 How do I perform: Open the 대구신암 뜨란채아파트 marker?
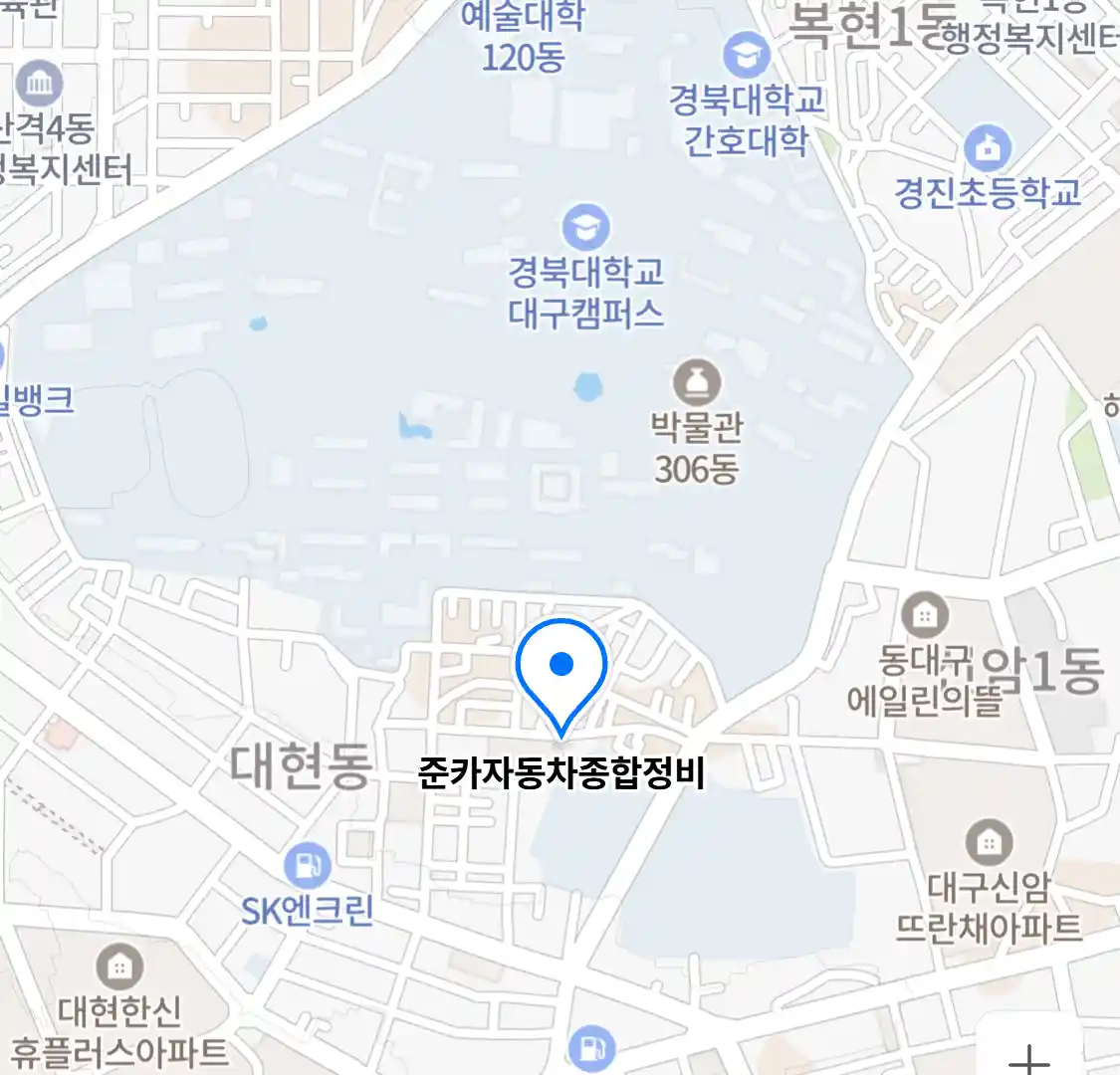[x=988, y=844]
